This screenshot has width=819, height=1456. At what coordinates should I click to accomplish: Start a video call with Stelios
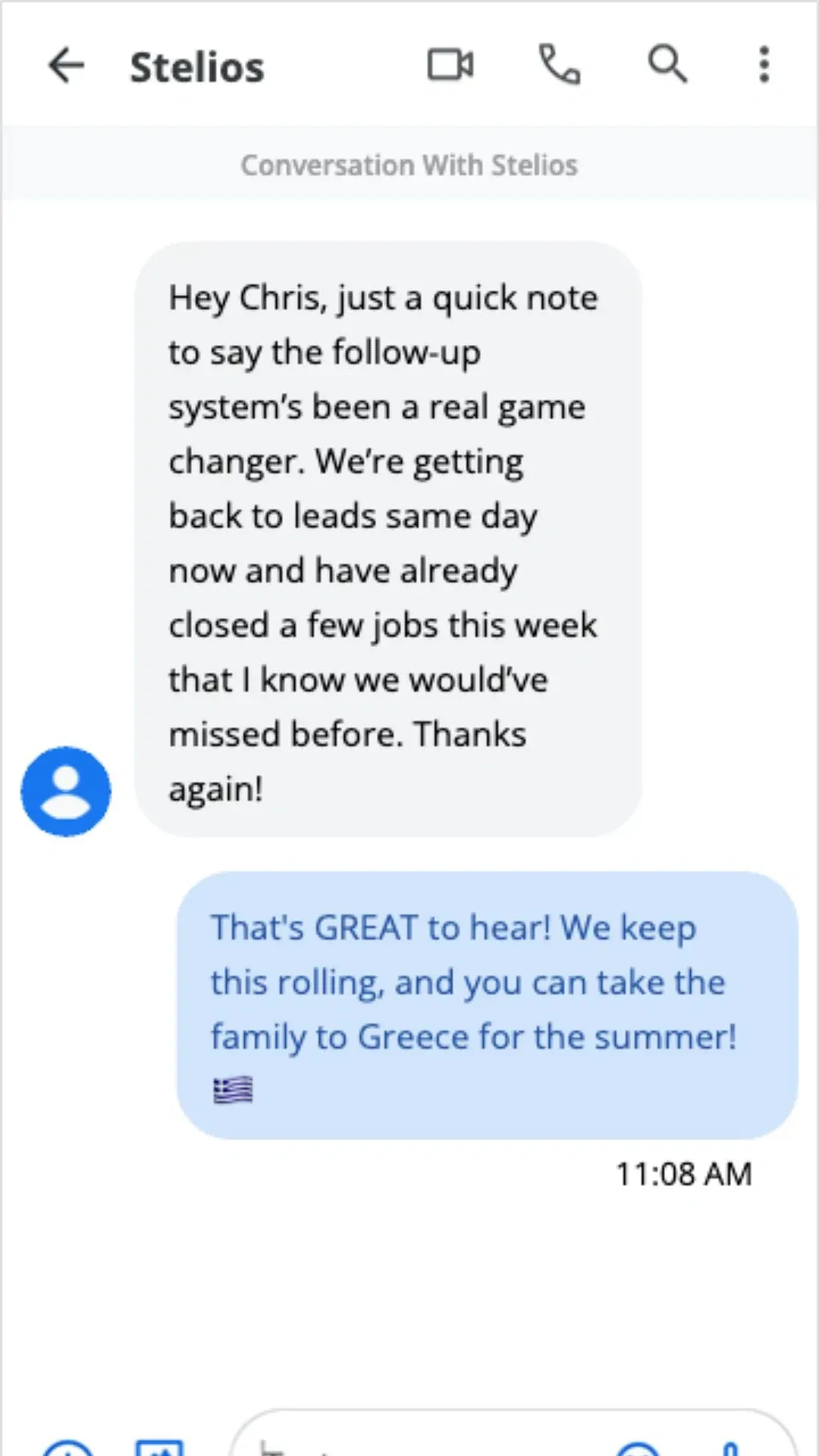[x=450, y=64]
